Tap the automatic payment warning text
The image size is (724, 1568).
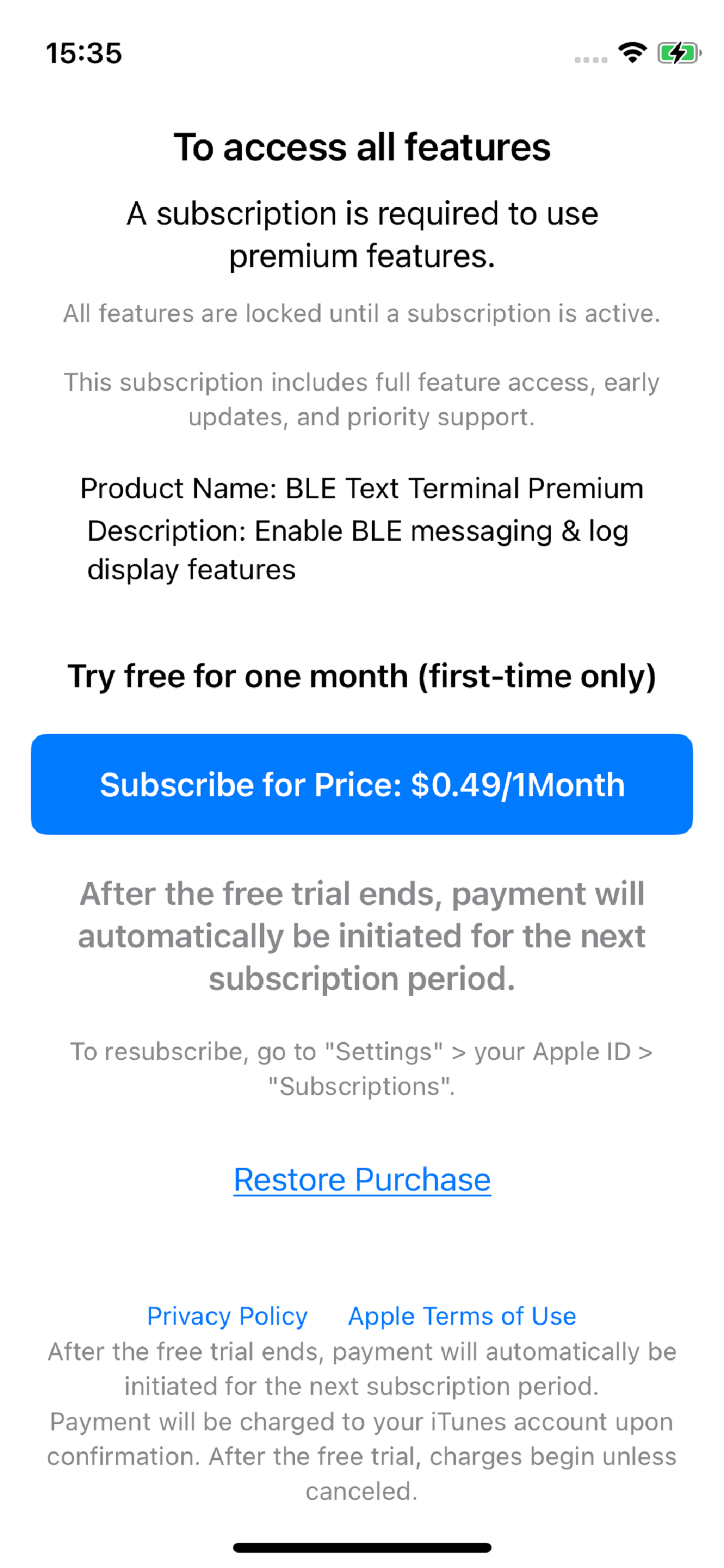(362, 936)
